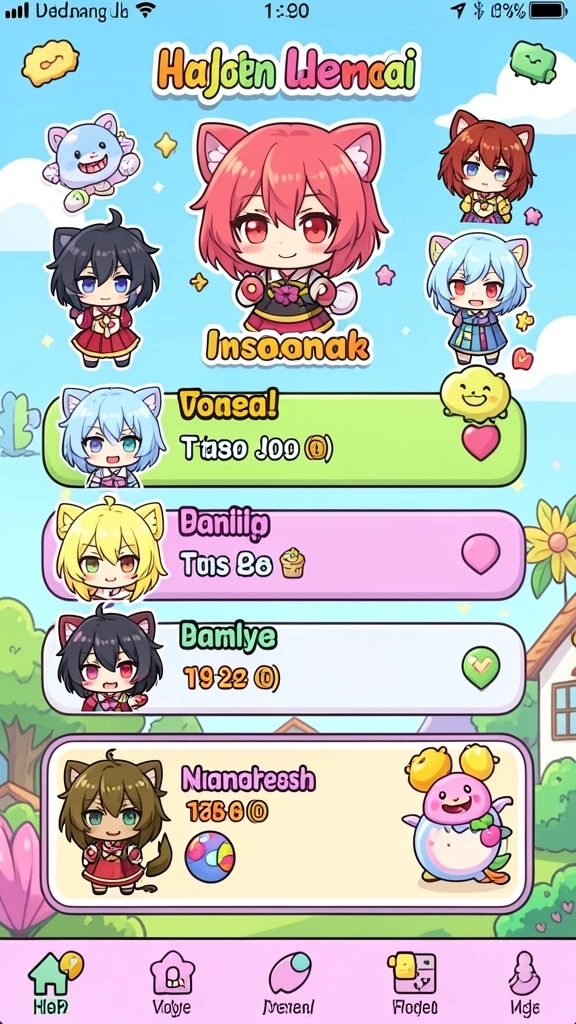This screenshot has height=1024, width=576.
Task: Tap the green blob icon at top right
Action: click(534, 61)
